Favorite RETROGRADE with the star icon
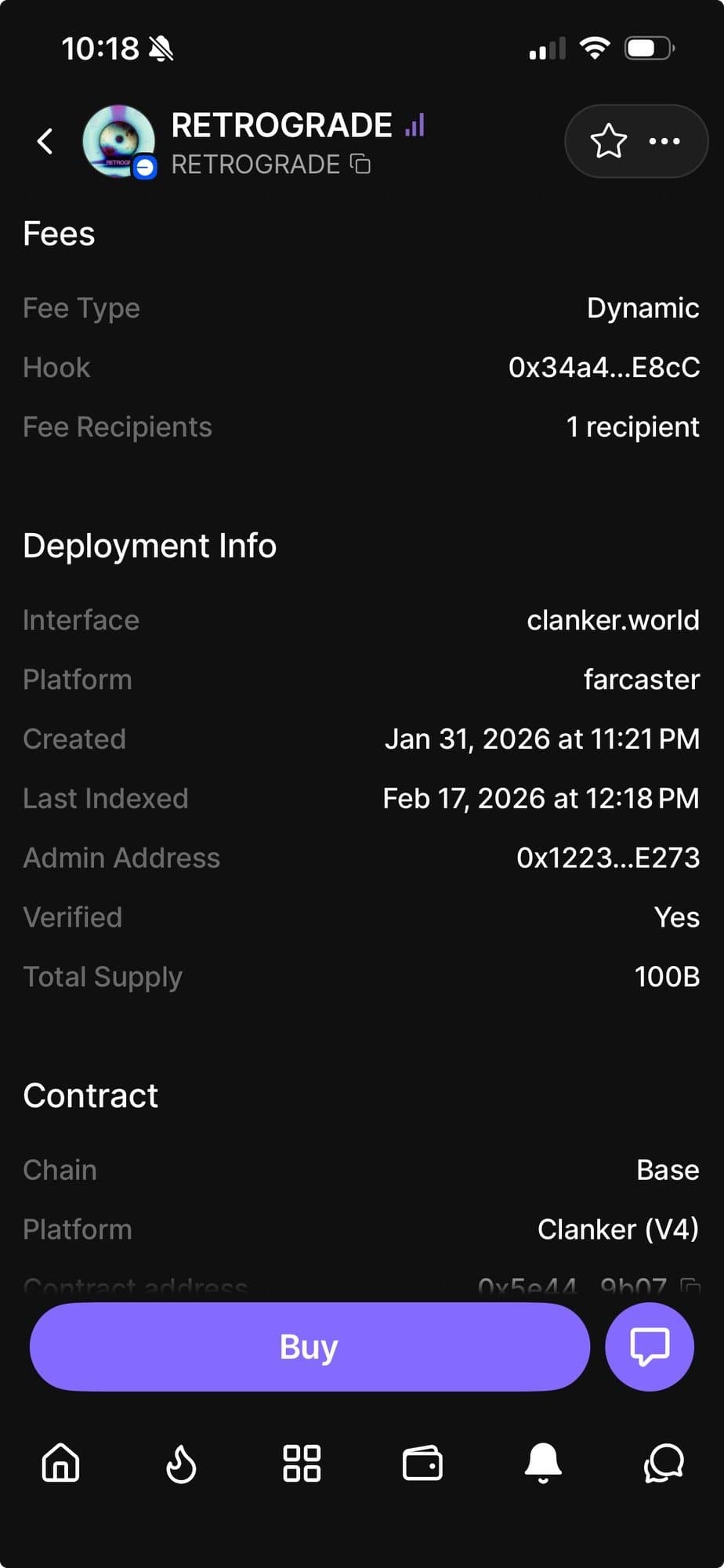 [608, 141]
